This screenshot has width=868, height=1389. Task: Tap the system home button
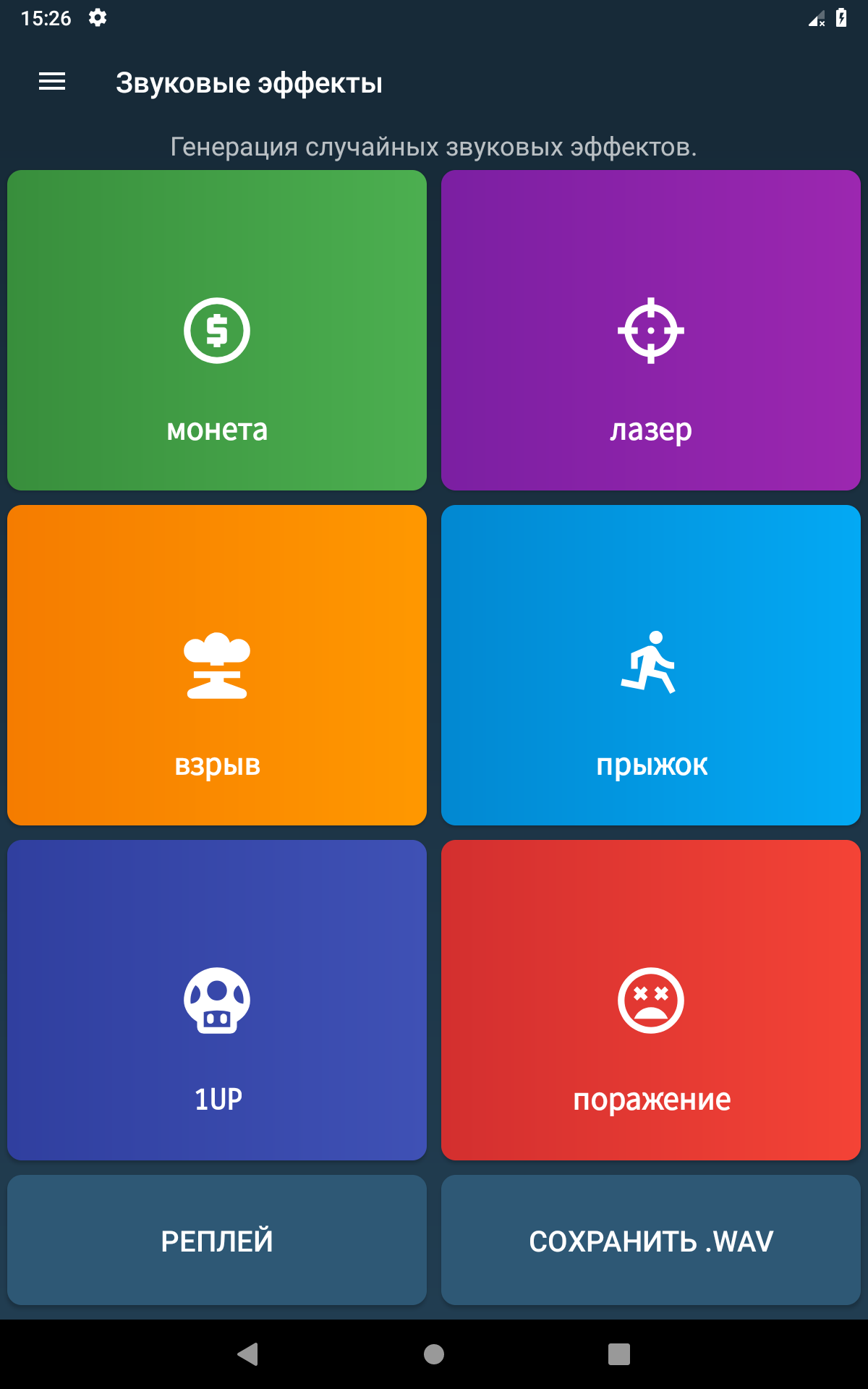pyautogui.click(x=434, y=1354)
